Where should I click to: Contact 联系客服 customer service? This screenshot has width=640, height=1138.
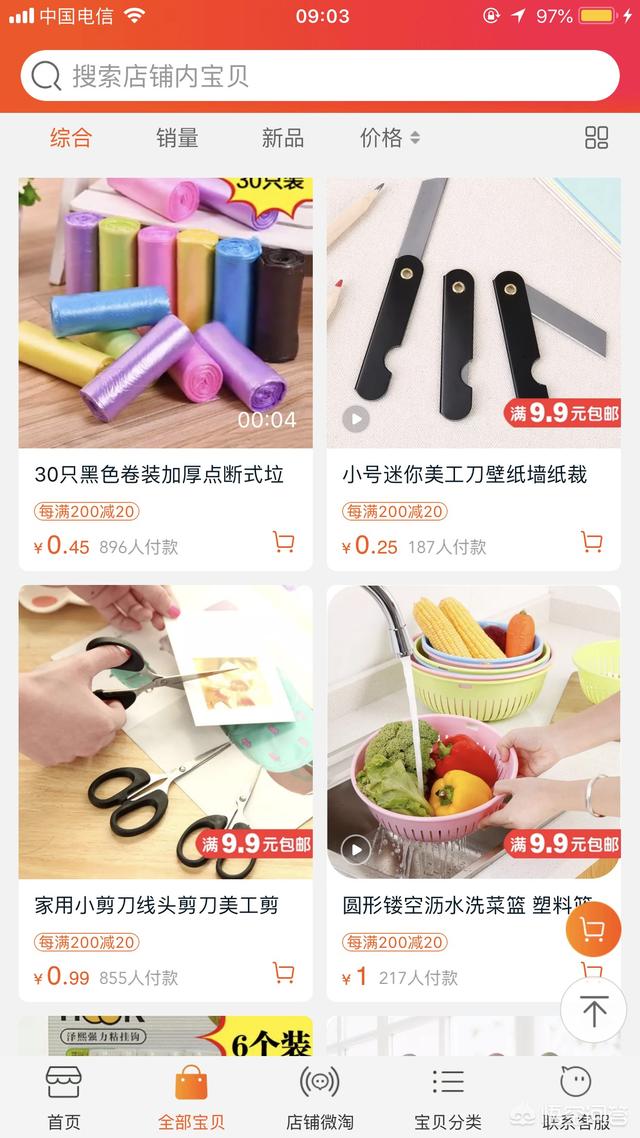[x=576, y=1096]
